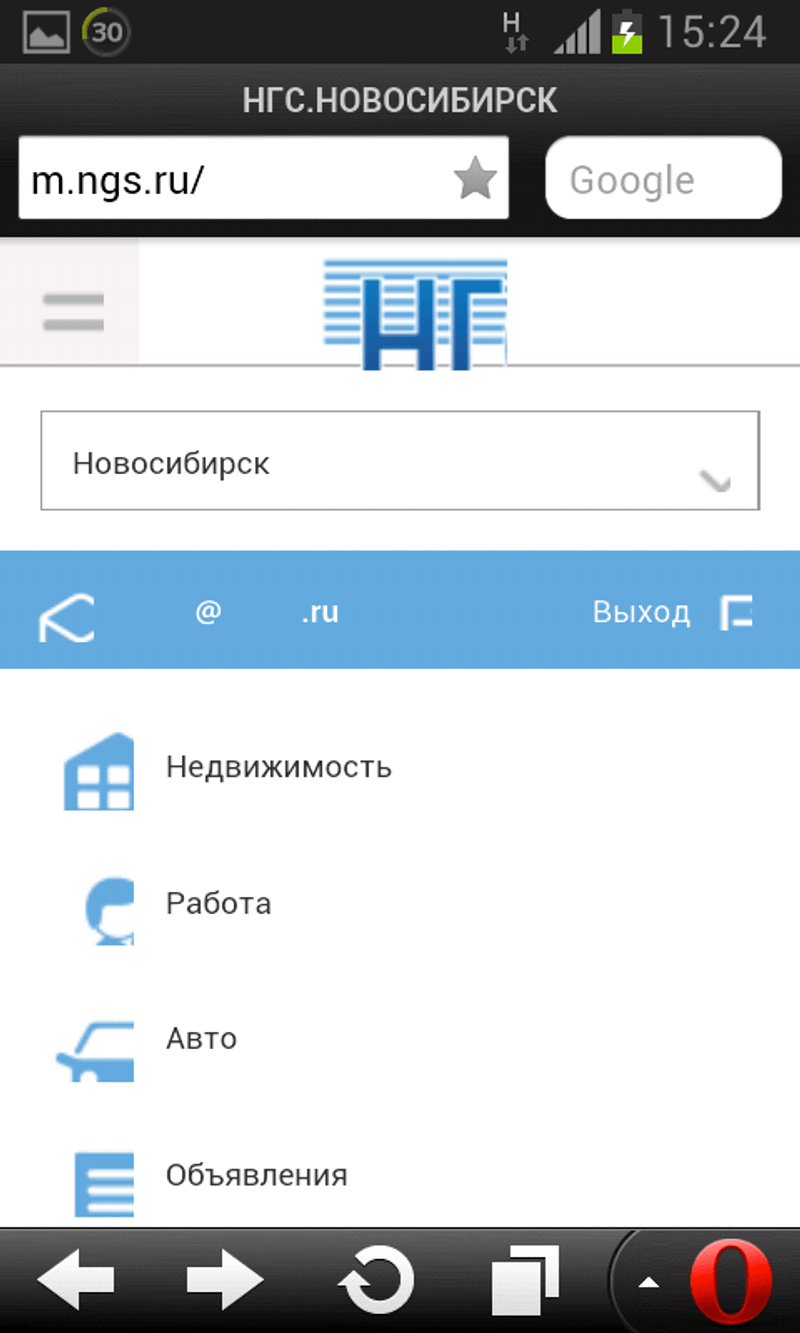Open the hamburger drawer menu
The width and height of the screenshot is (800, 1333).
click(72, 311)
